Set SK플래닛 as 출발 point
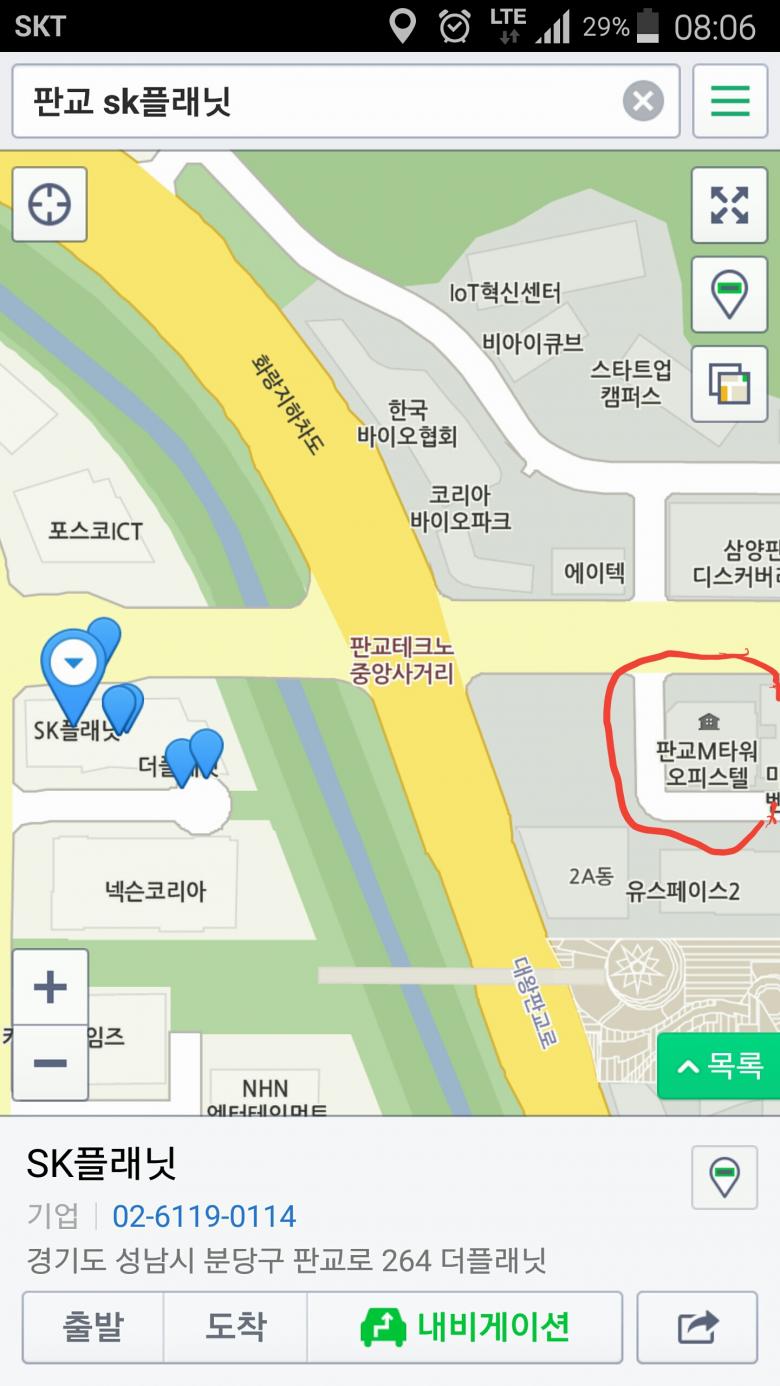 pos(93,1327)
